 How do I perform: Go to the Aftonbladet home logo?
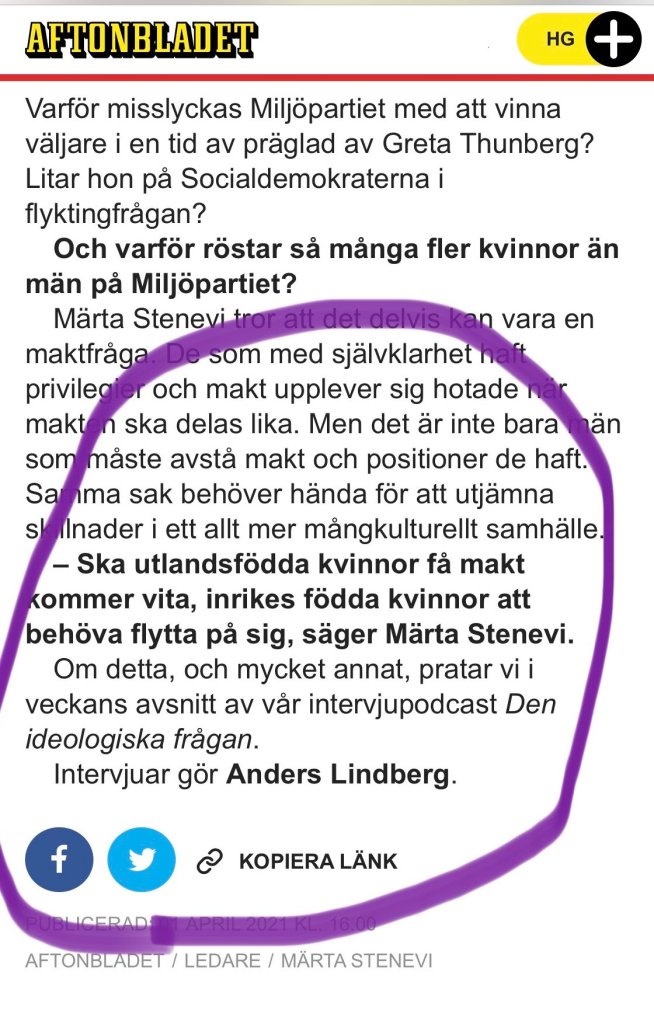[141, 39]
